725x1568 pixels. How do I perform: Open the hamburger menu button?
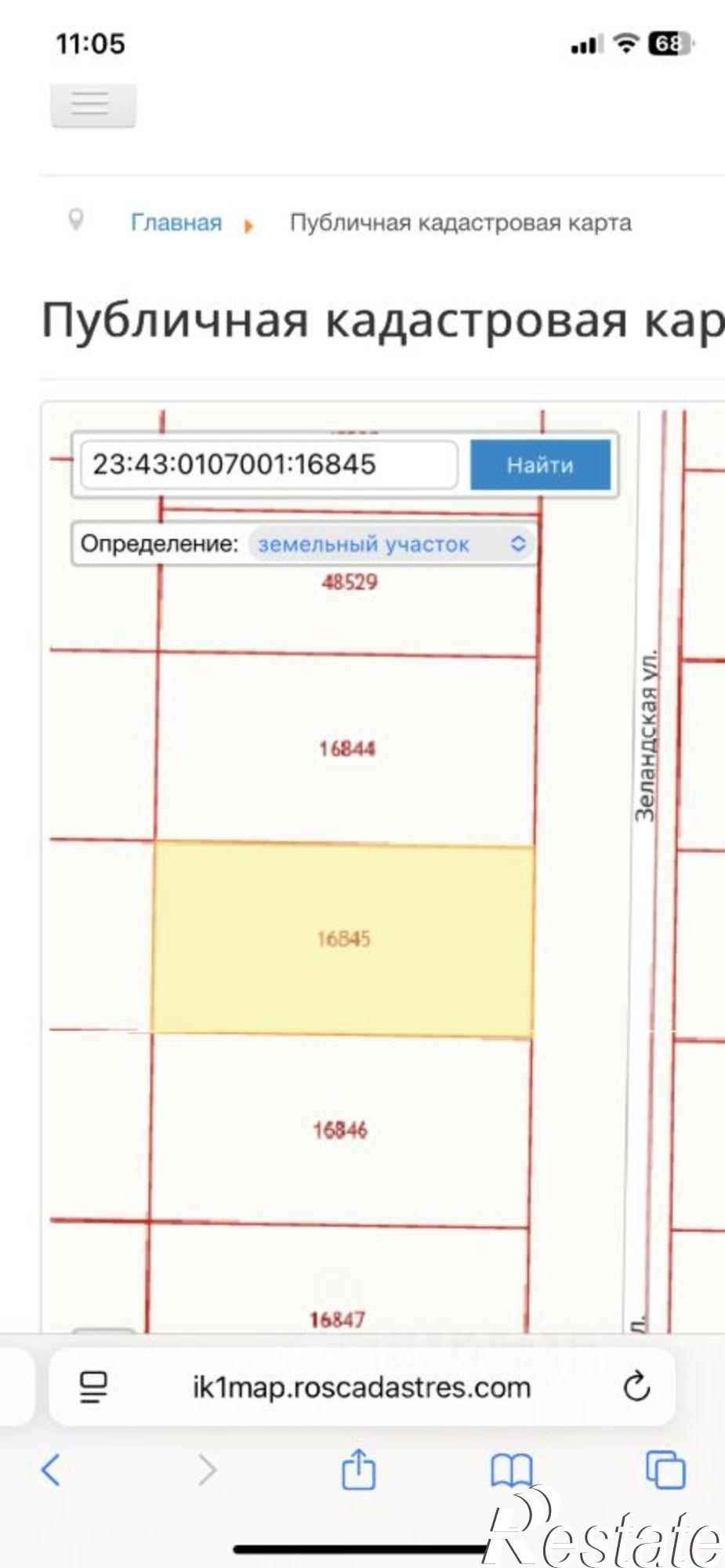point(93,104)
